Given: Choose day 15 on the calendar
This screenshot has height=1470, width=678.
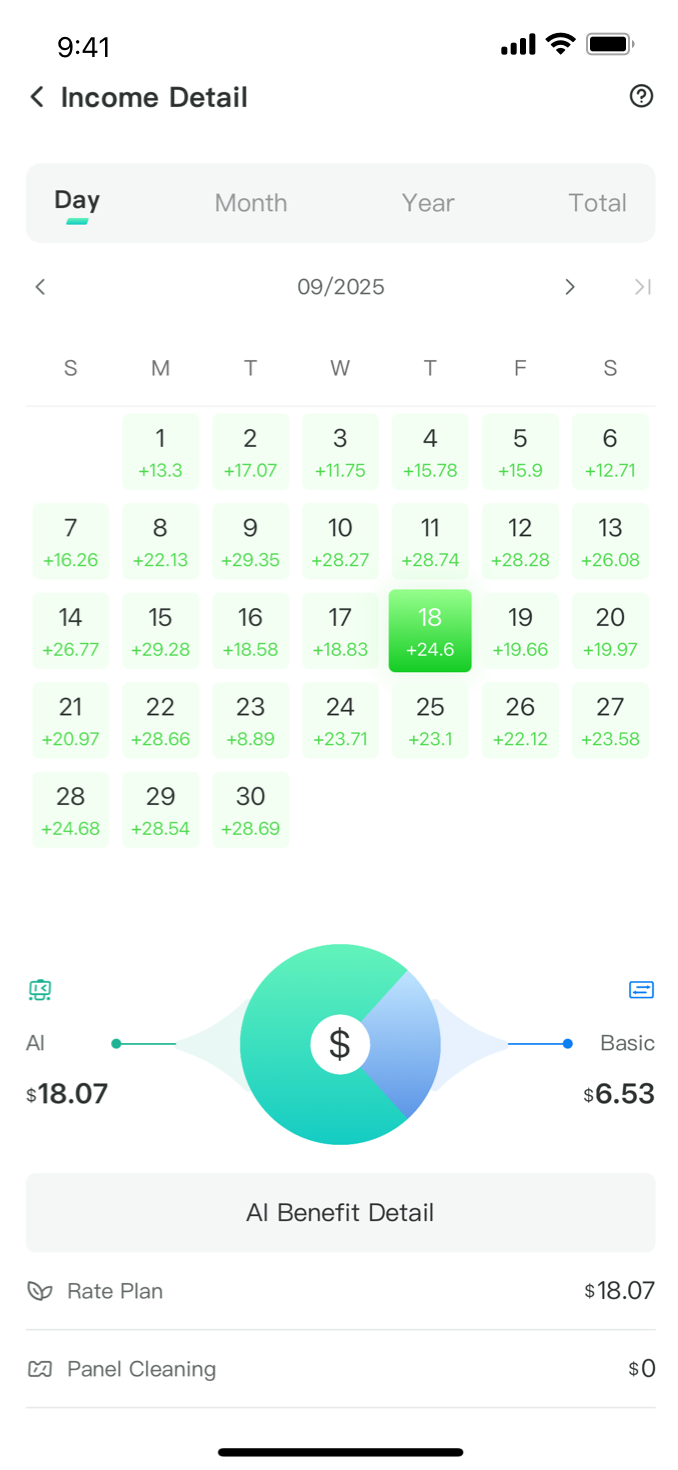Looking at the screenshot, I should coord(160,632).
